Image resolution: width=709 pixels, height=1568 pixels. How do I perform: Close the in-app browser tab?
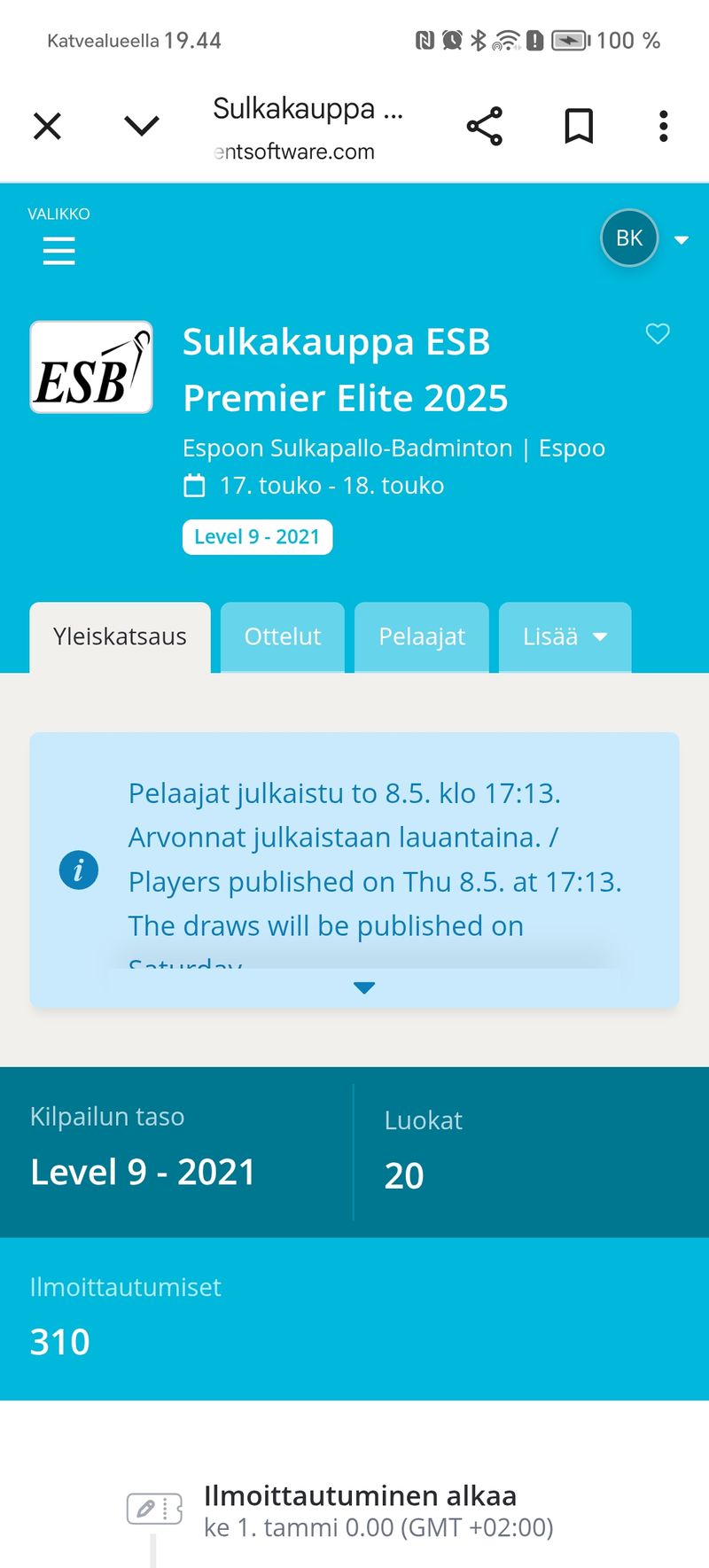point(47,126)
